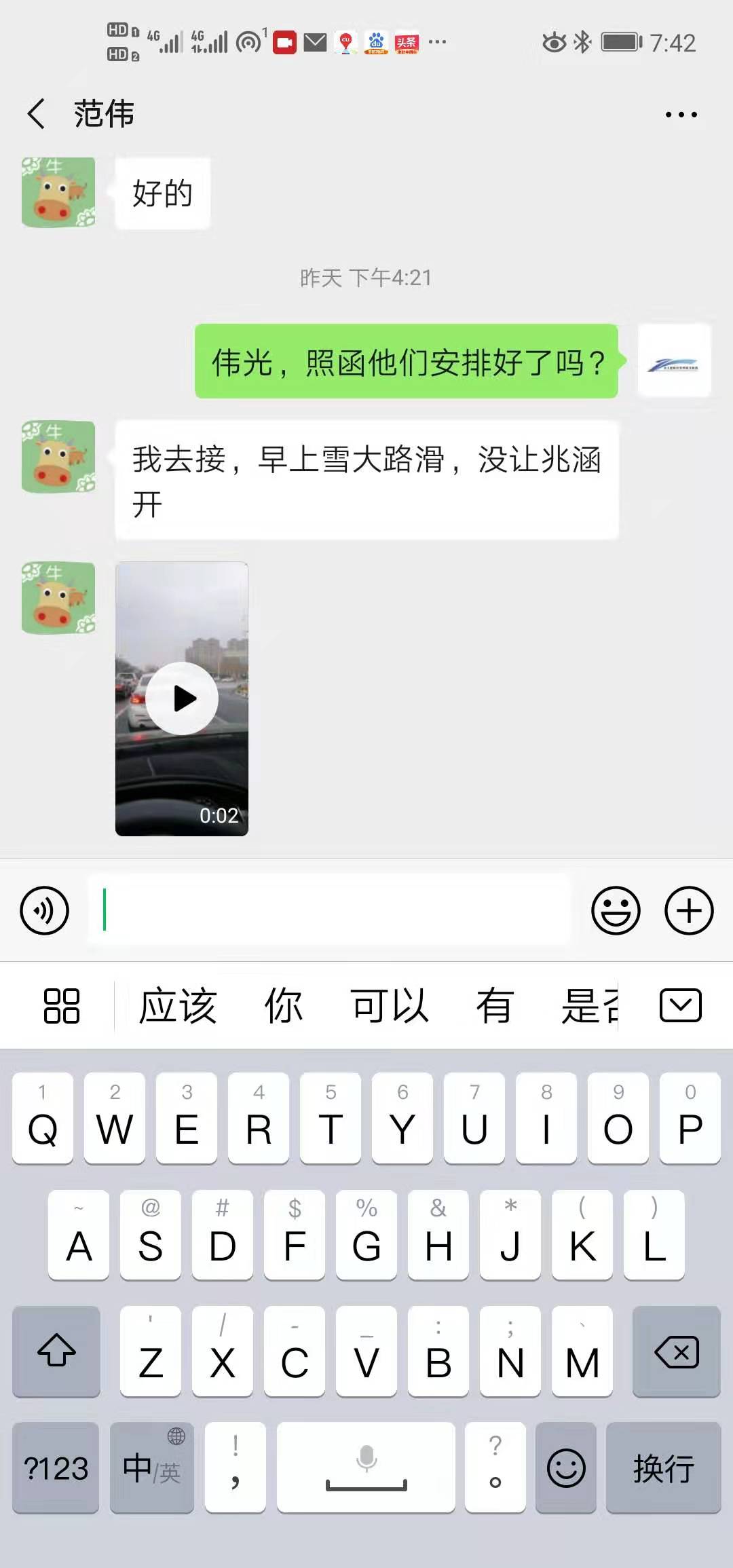
Task: Open the chat's three-dot options menu
Action: click(681, 115)
